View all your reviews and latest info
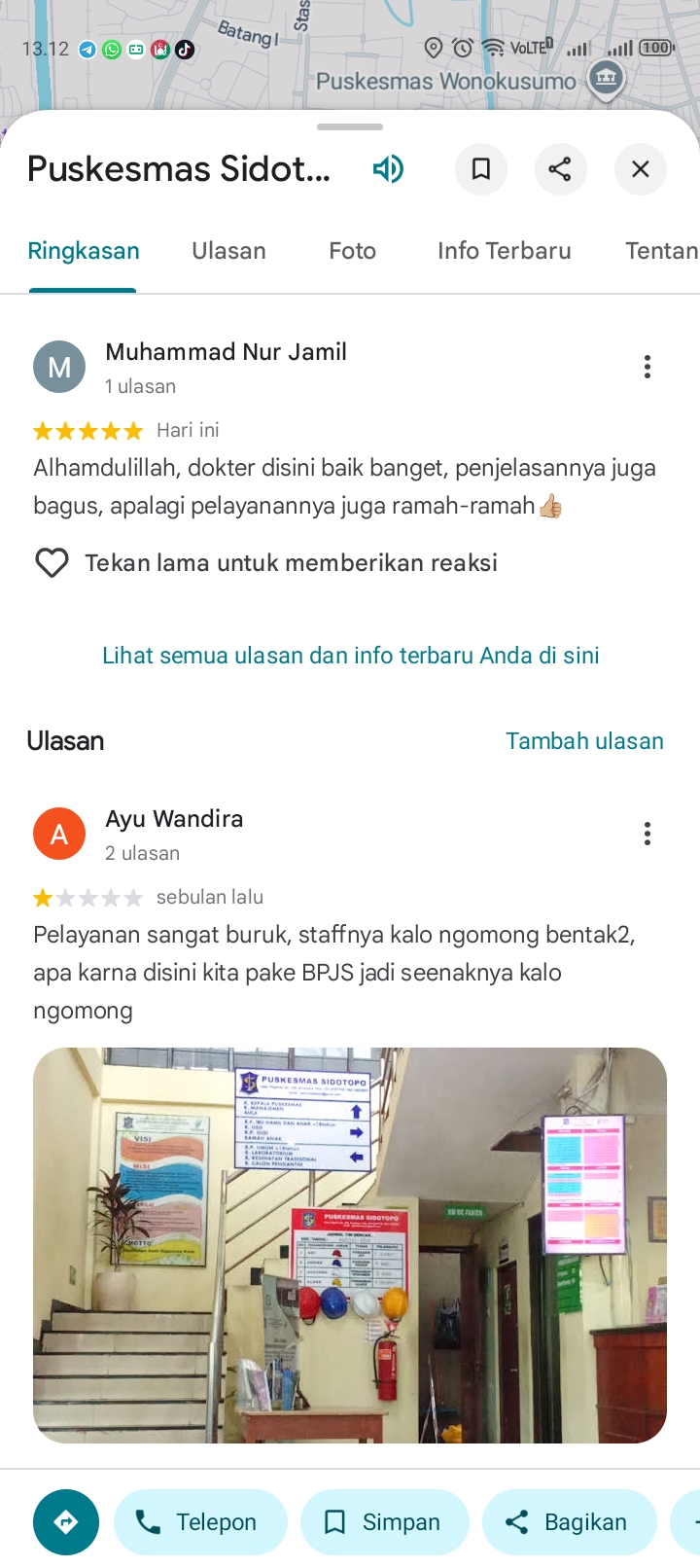 [x=350, y=656]
